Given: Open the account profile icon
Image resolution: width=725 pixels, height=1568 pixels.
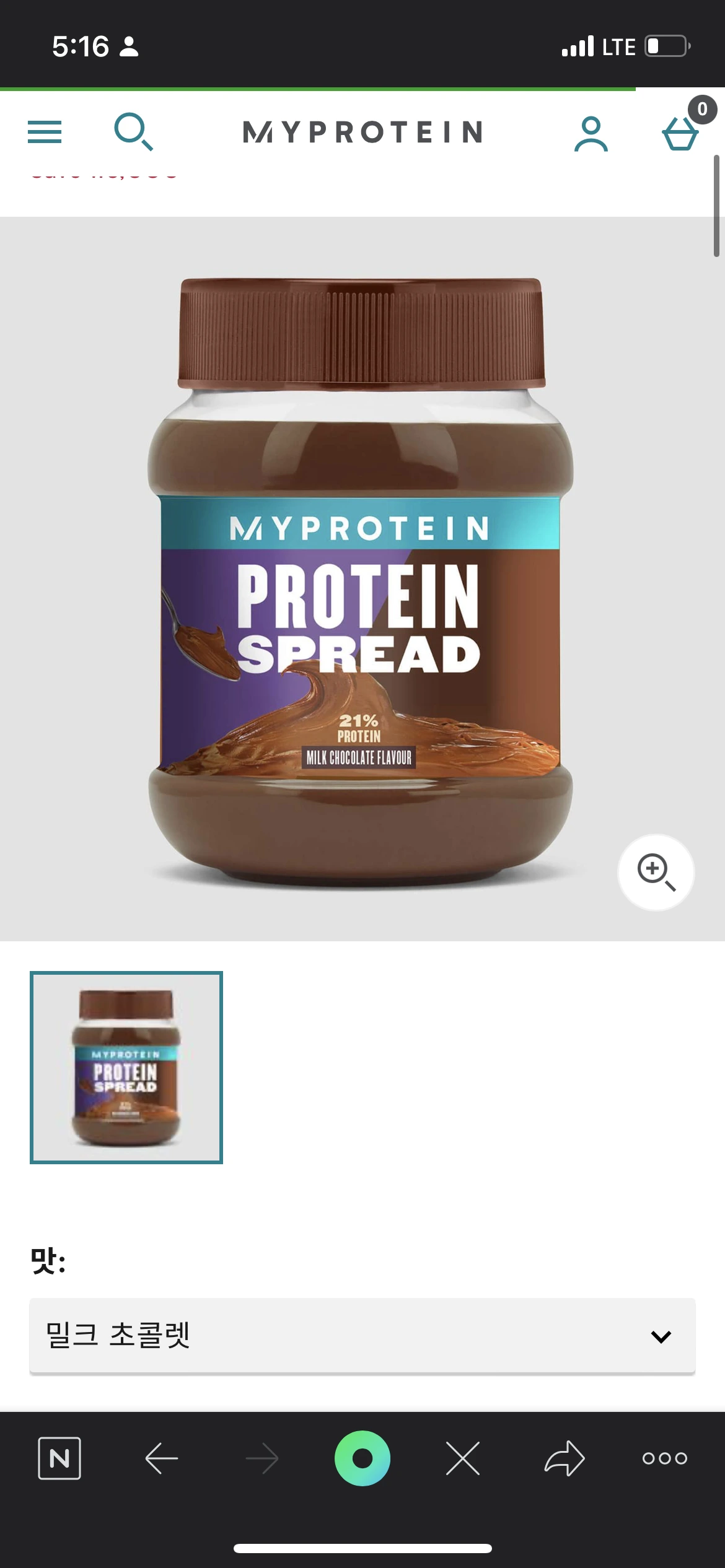Looking at the screenshot, I should [591, 133].
